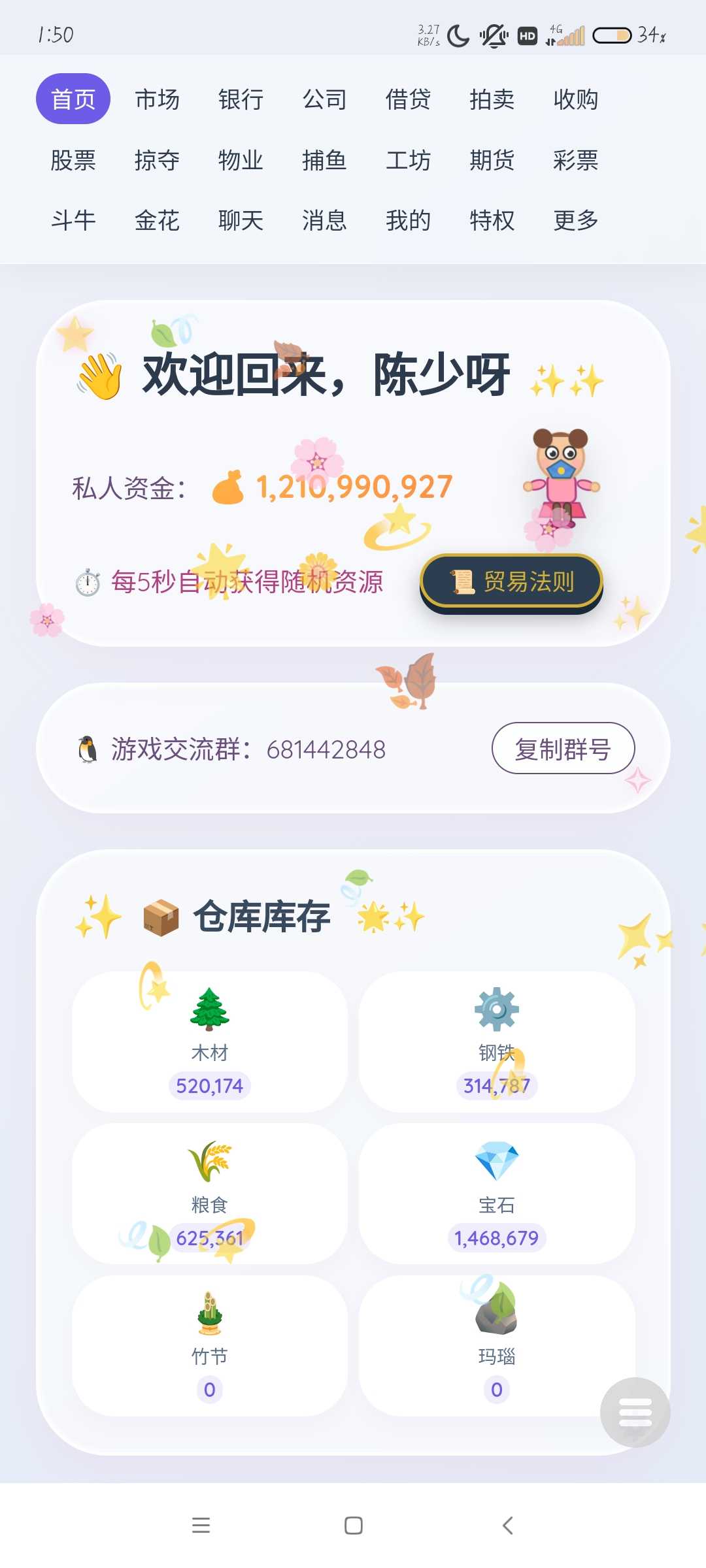View the 消息 messages tab
Screen dimensions: 706x1568
[324, 221]
